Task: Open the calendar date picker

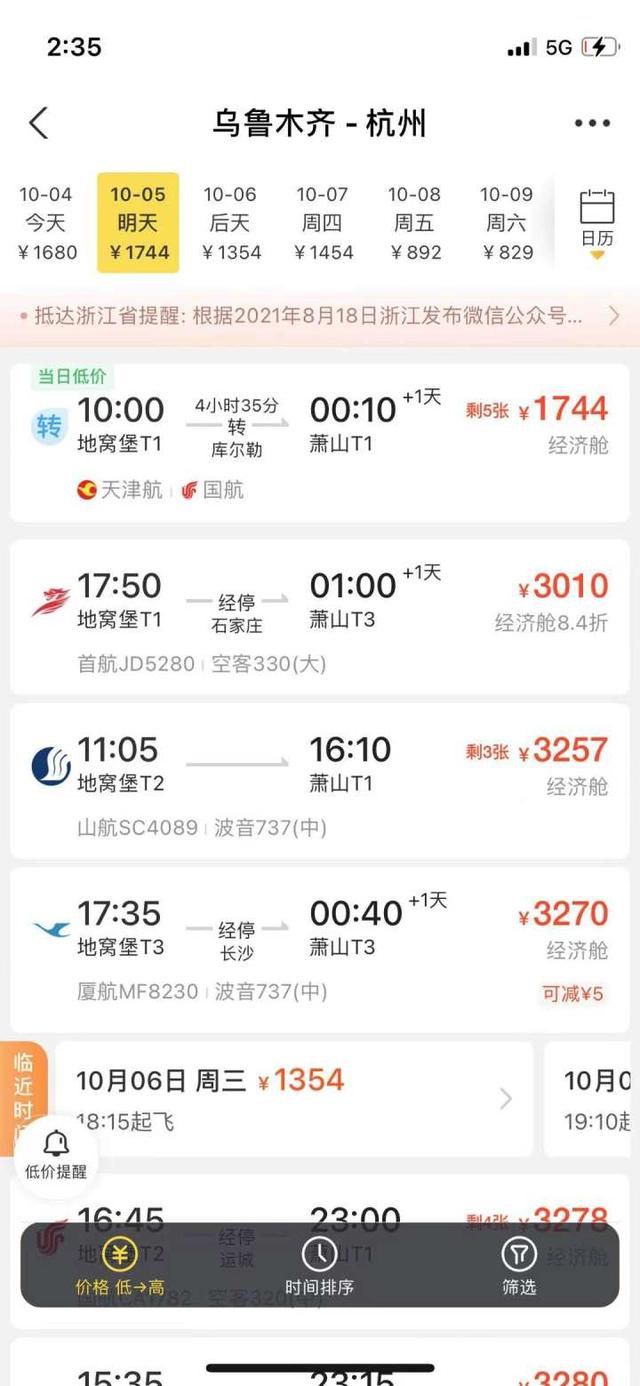Action: tap(597, 222)
